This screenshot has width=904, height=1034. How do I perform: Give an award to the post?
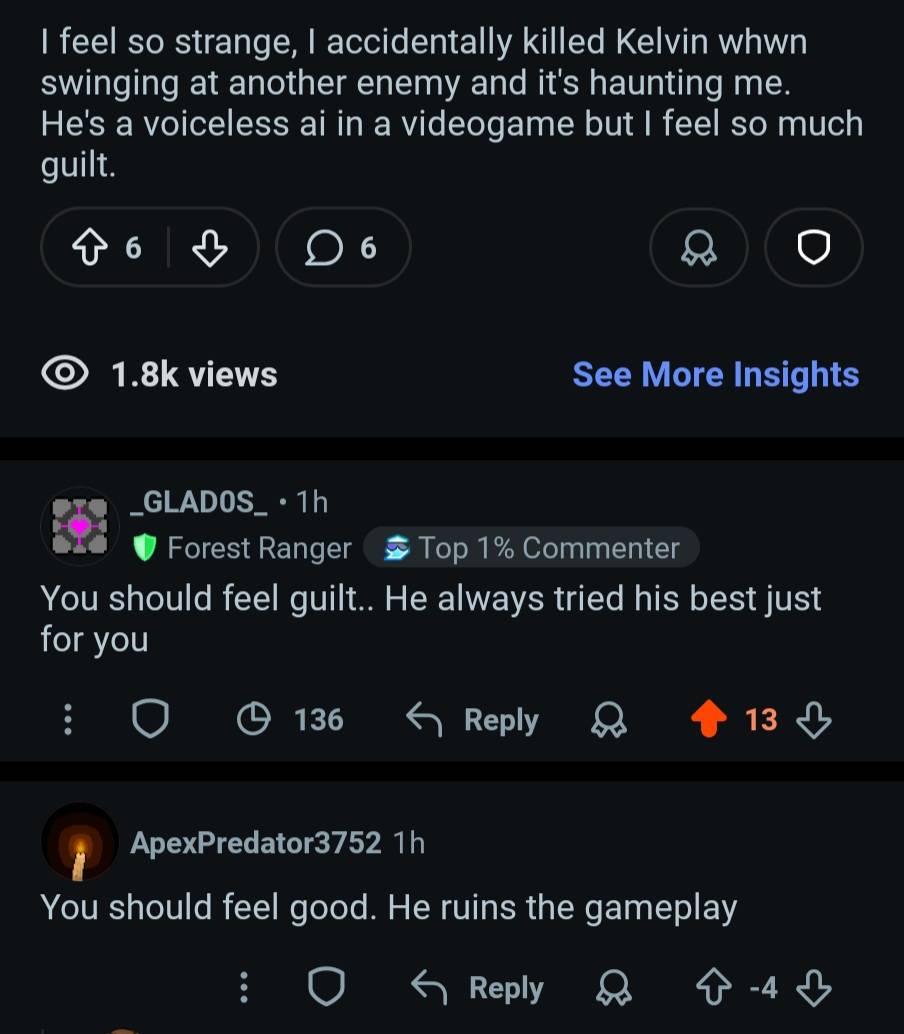(698, 248)
